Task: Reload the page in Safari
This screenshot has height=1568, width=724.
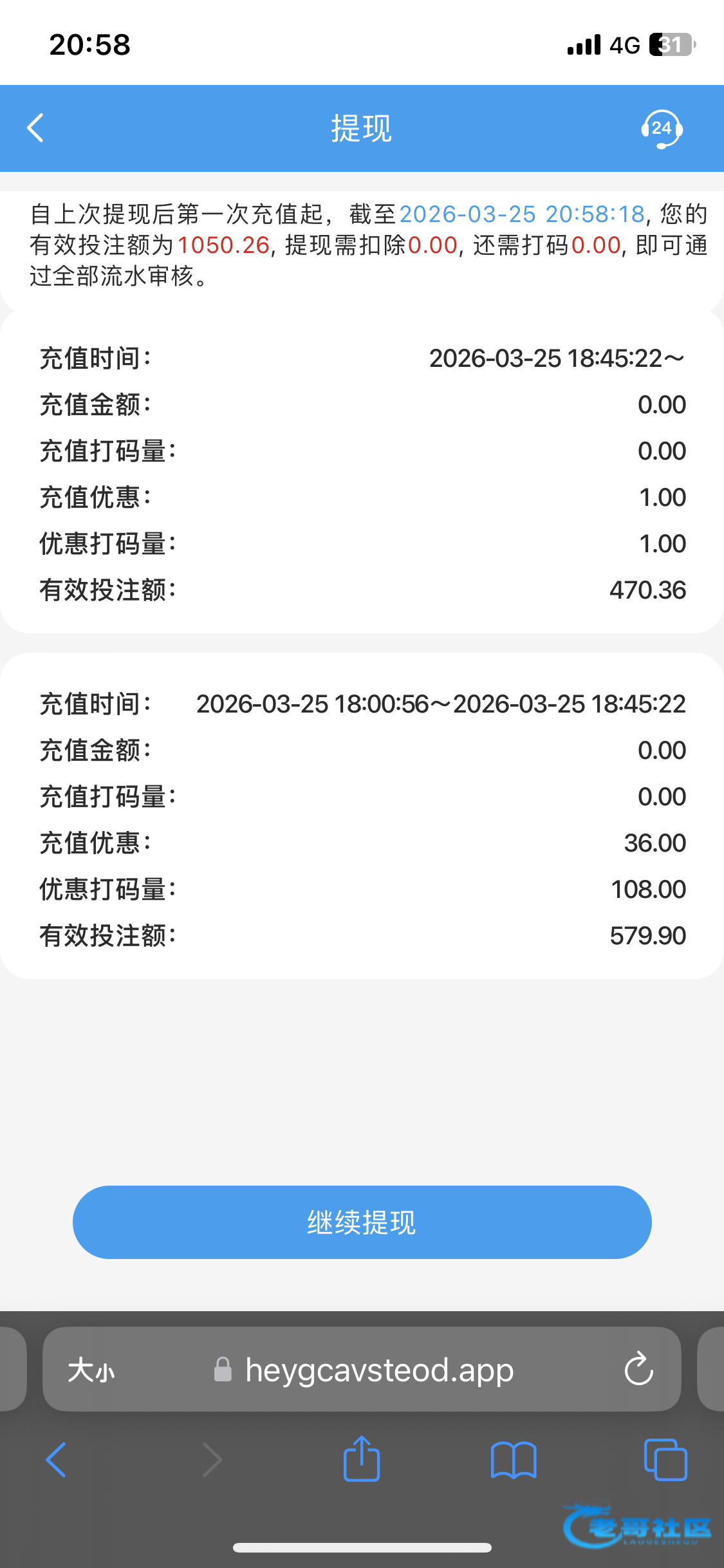Action: click(638, 1369)
